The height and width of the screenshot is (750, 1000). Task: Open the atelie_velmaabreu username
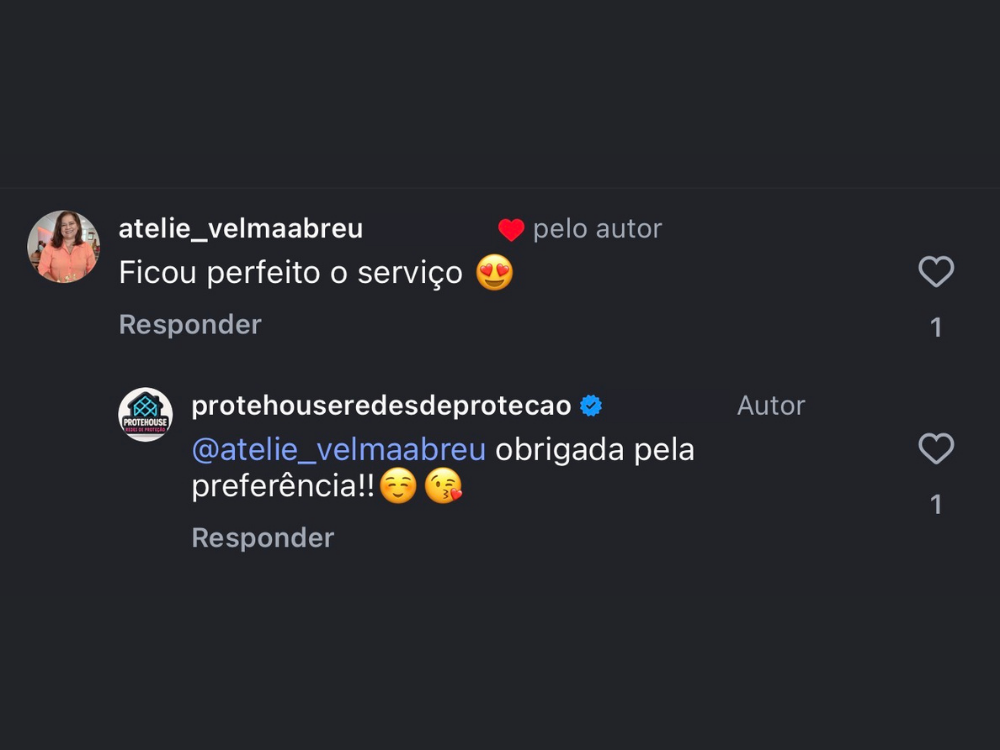pos(241,229)
